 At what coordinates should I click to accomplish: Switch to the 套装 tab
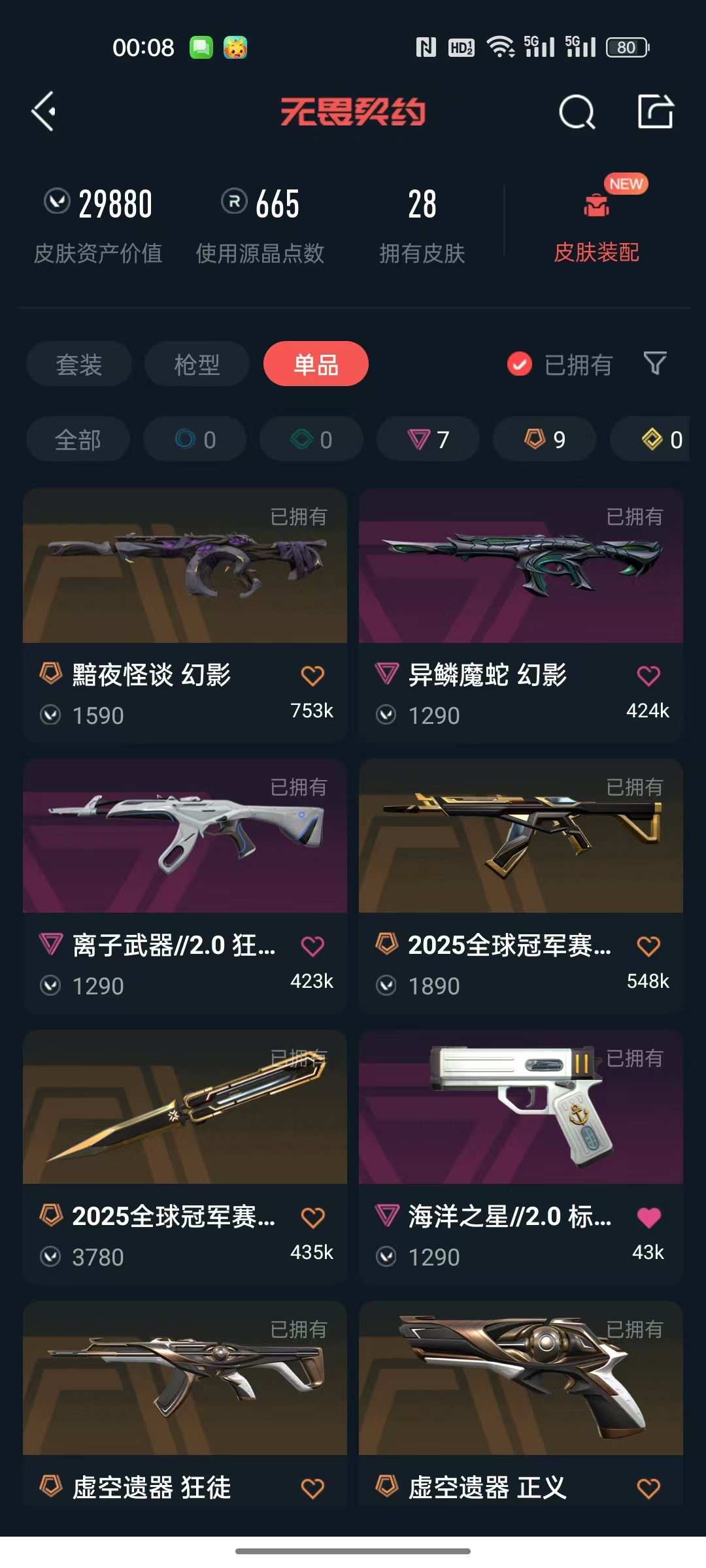79,364
